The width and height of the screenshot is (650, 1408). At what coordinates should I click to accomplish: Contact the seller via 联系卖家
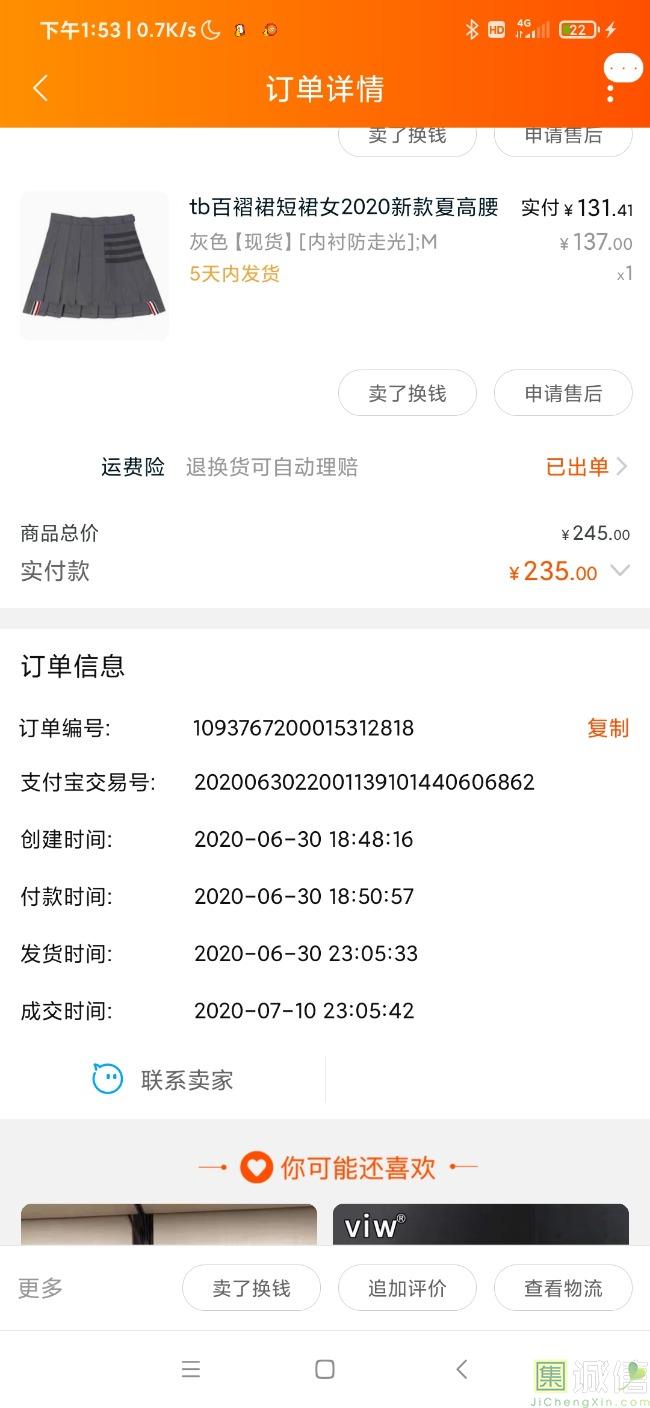(163, 1080)
